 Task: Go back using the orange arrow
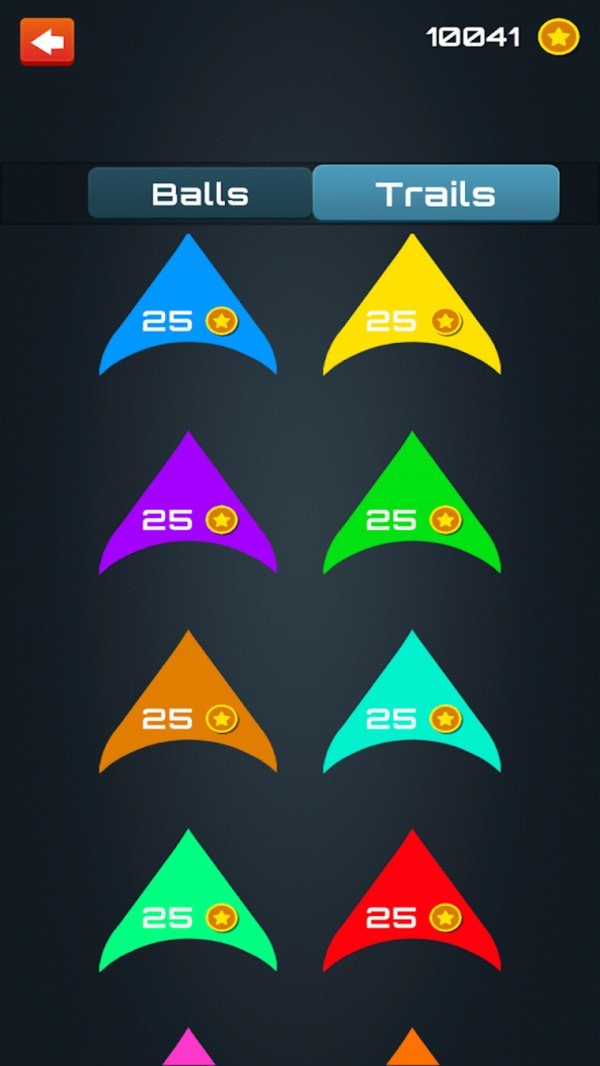[x=47, y=41]
